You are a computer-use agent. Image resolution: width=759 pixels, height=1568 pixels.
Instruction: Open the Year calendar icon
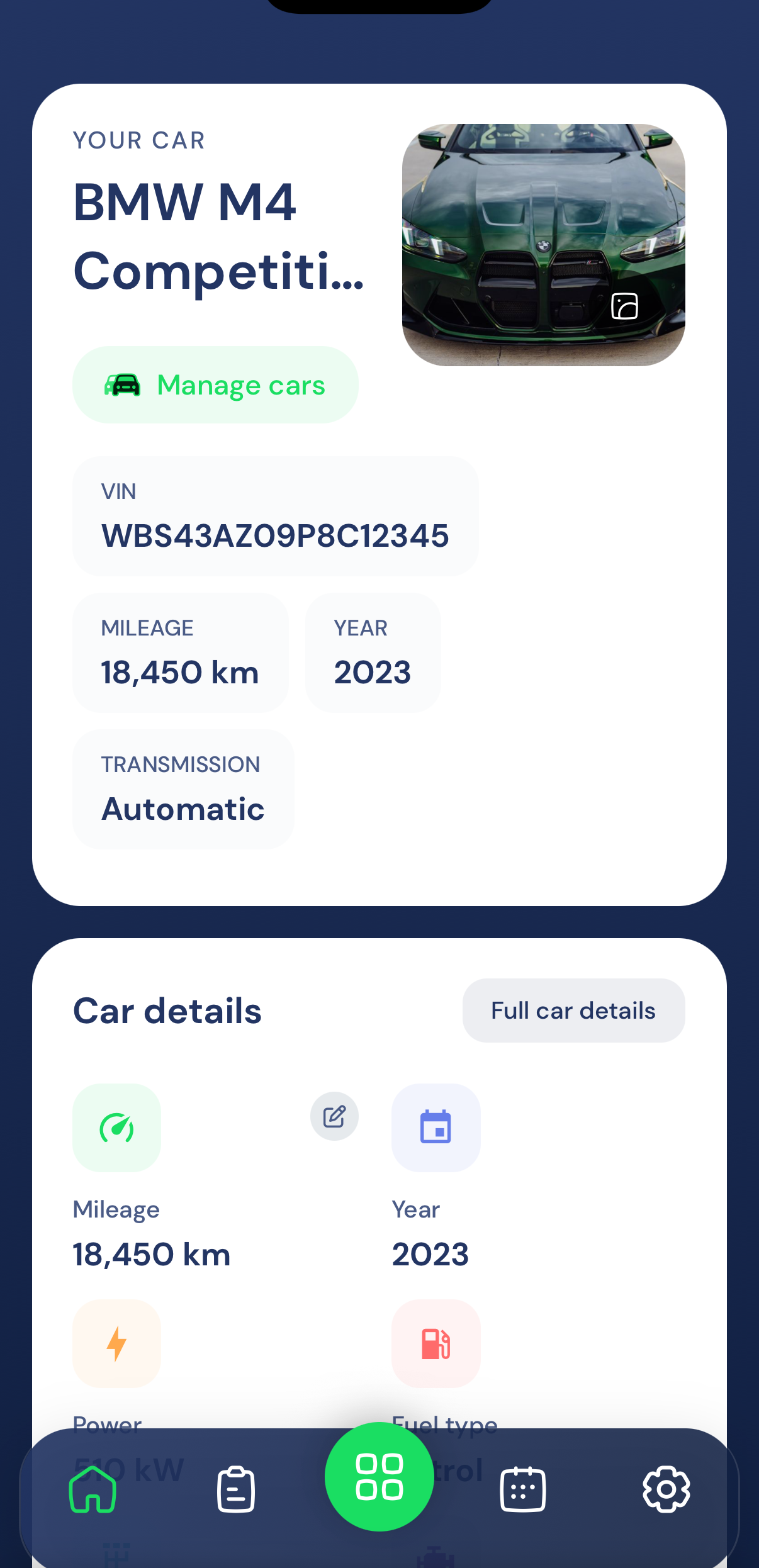pos(436,1128)
